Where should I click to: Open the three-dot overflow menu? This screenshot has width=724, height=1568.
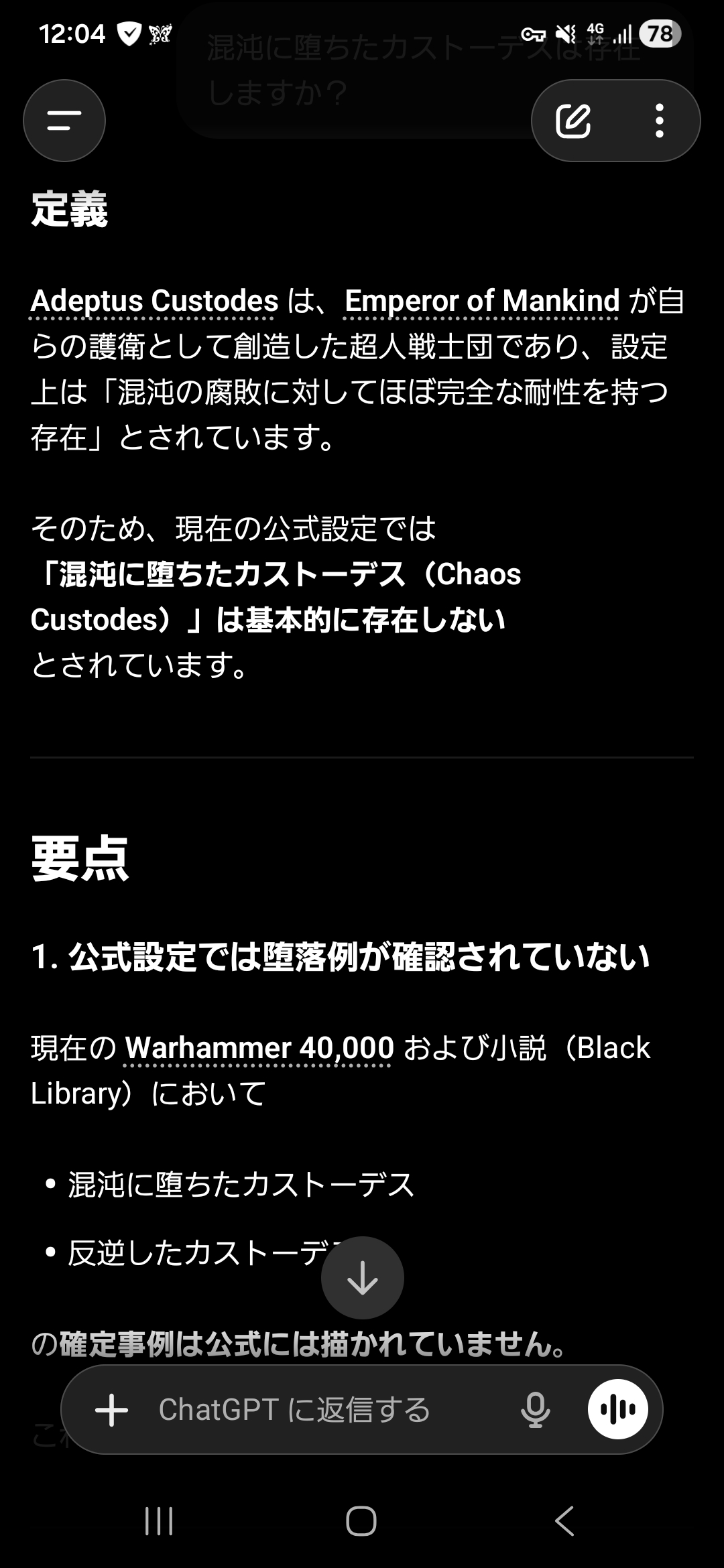coord(660,121)
